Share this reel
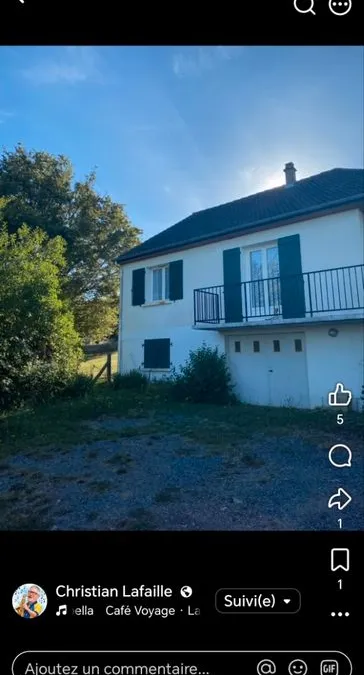 tap(340, 499)
